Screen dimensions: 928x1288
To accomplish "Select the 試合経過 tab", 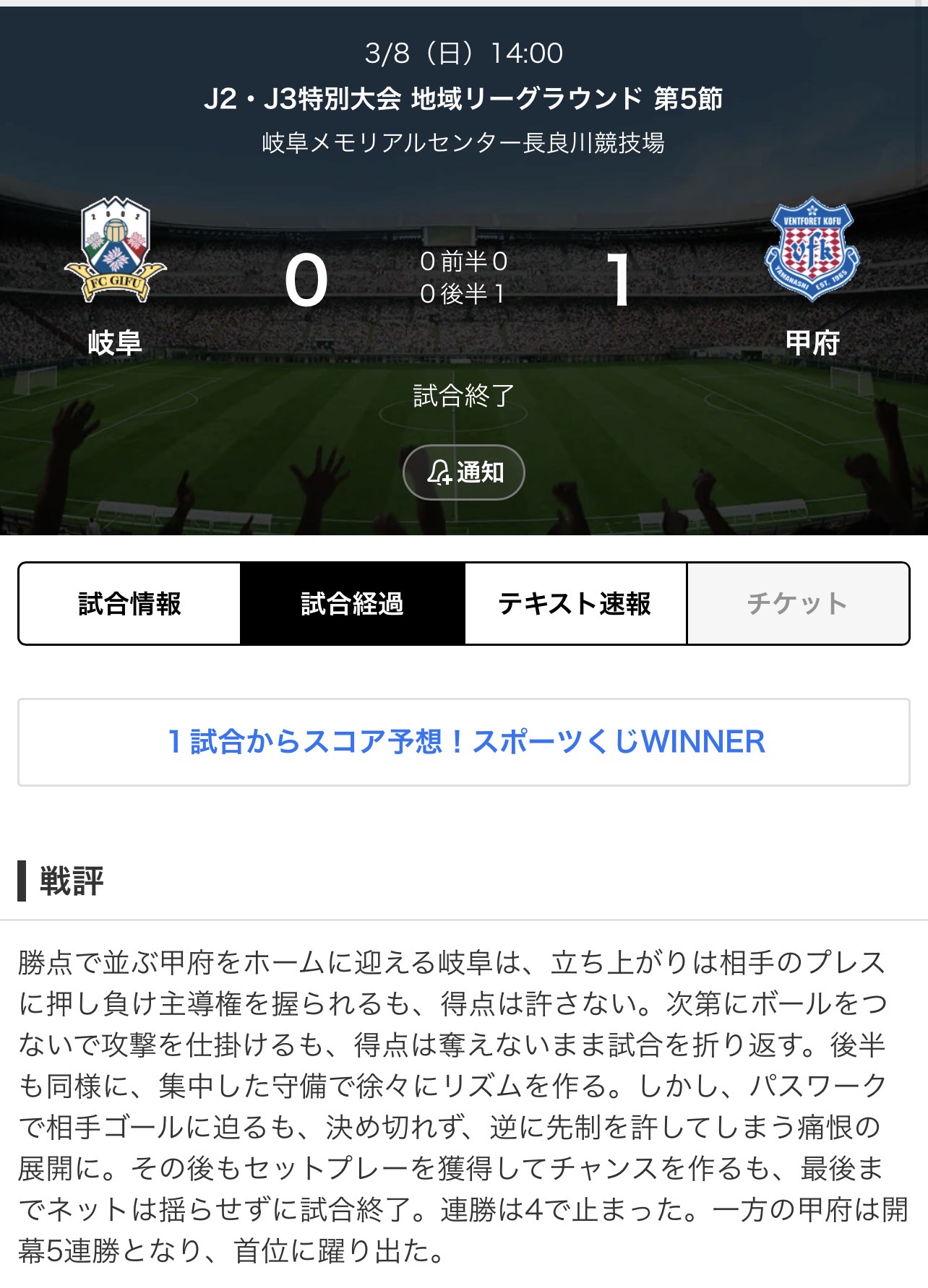I will pyautogui.click(x=352, y=603).
